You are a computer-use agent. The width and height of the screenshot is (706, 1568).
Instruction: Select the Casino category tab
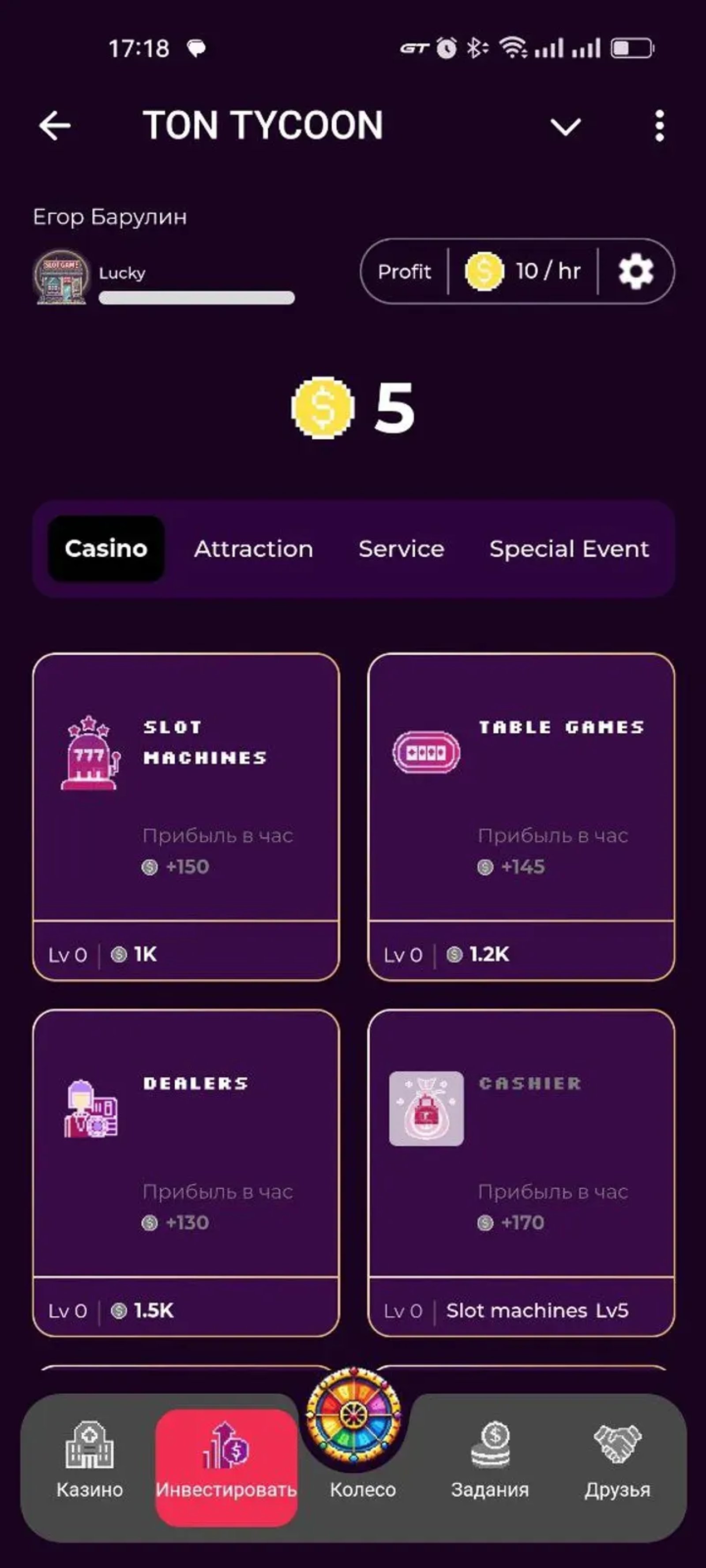(106, 549)
